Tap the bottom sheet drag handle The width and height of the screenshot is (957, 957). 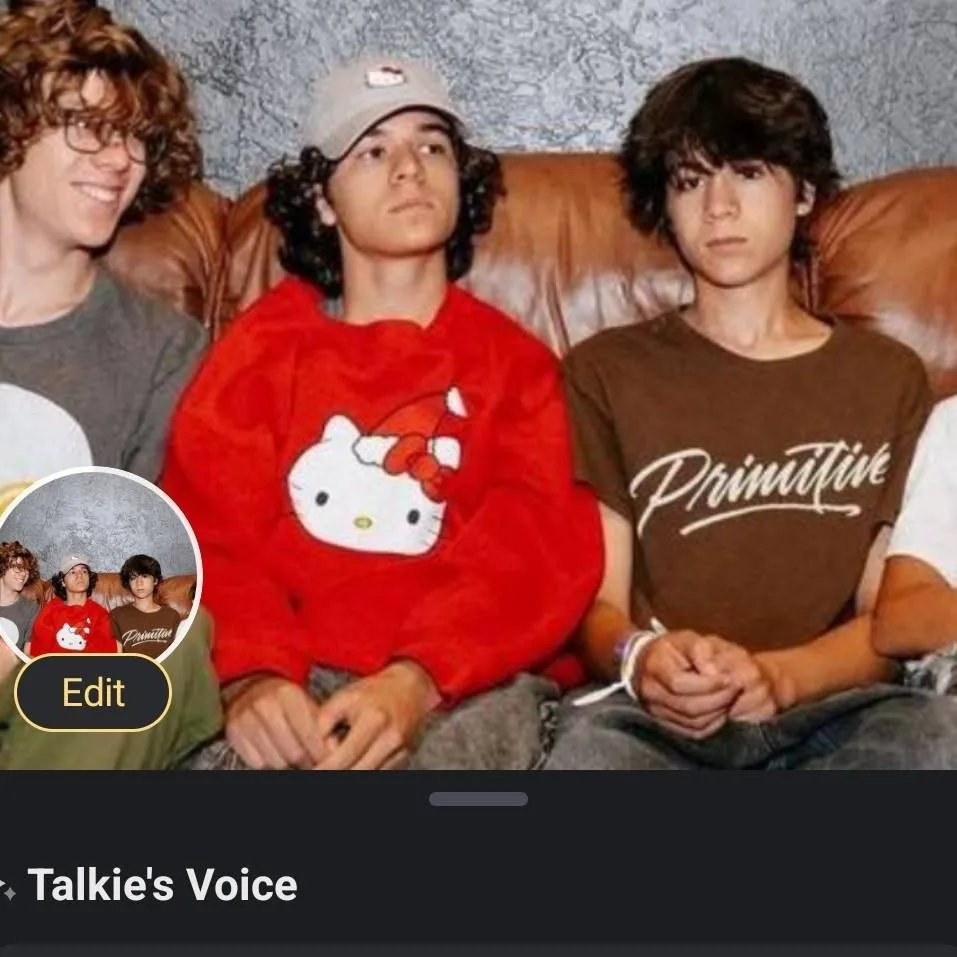click(478, 799)
